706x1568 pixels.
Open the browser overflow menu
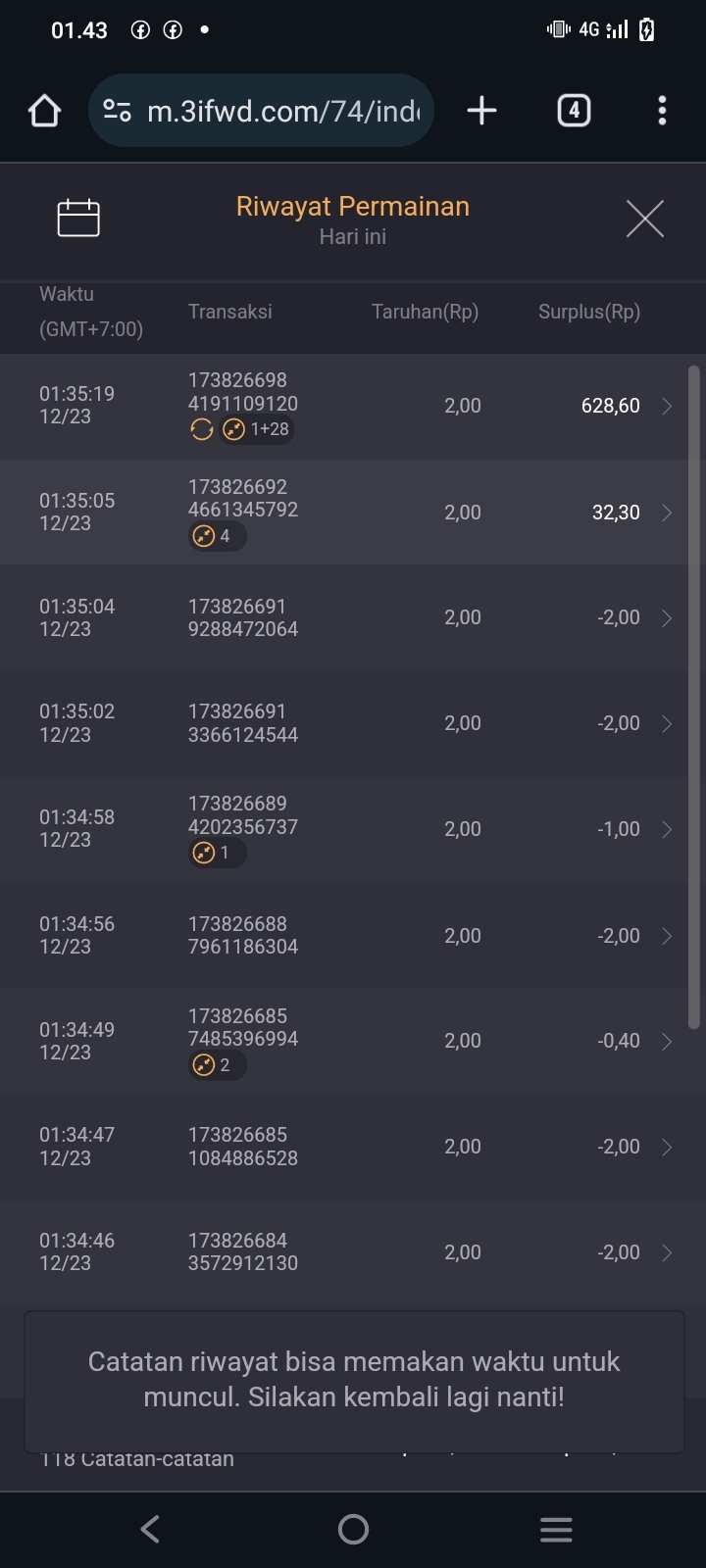coord(662,111)
